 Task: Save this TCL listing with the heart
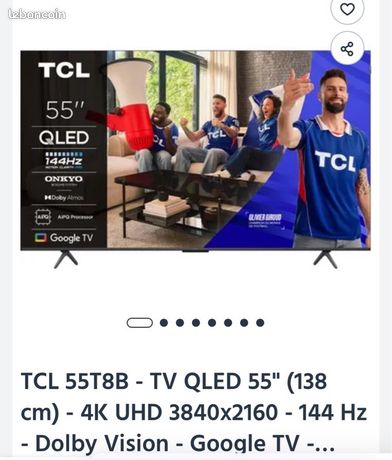pyautogui.click(x=347, y=9)
